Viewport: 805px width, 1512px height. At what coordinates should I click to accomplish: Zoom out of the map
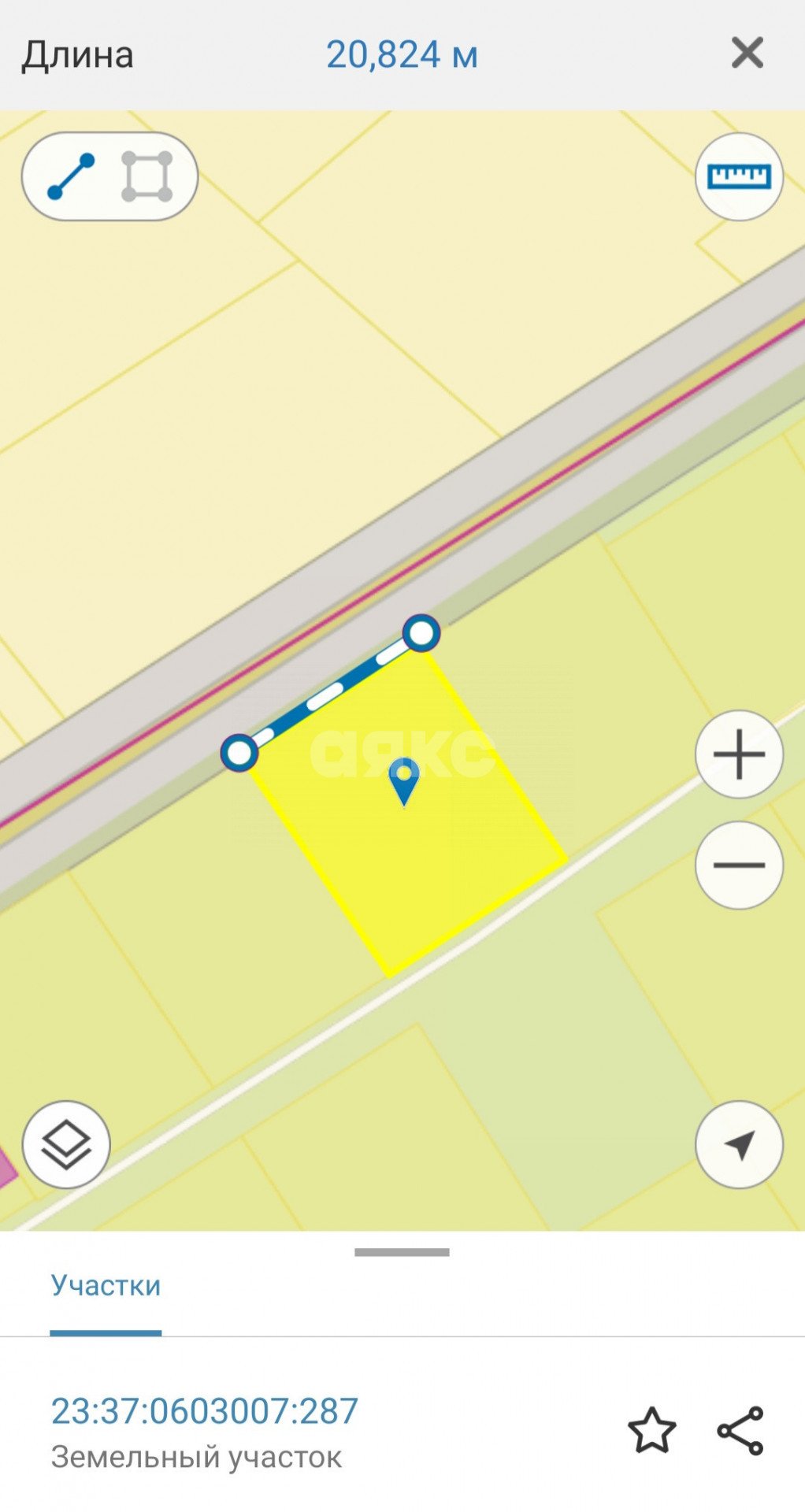pos(739,865)
